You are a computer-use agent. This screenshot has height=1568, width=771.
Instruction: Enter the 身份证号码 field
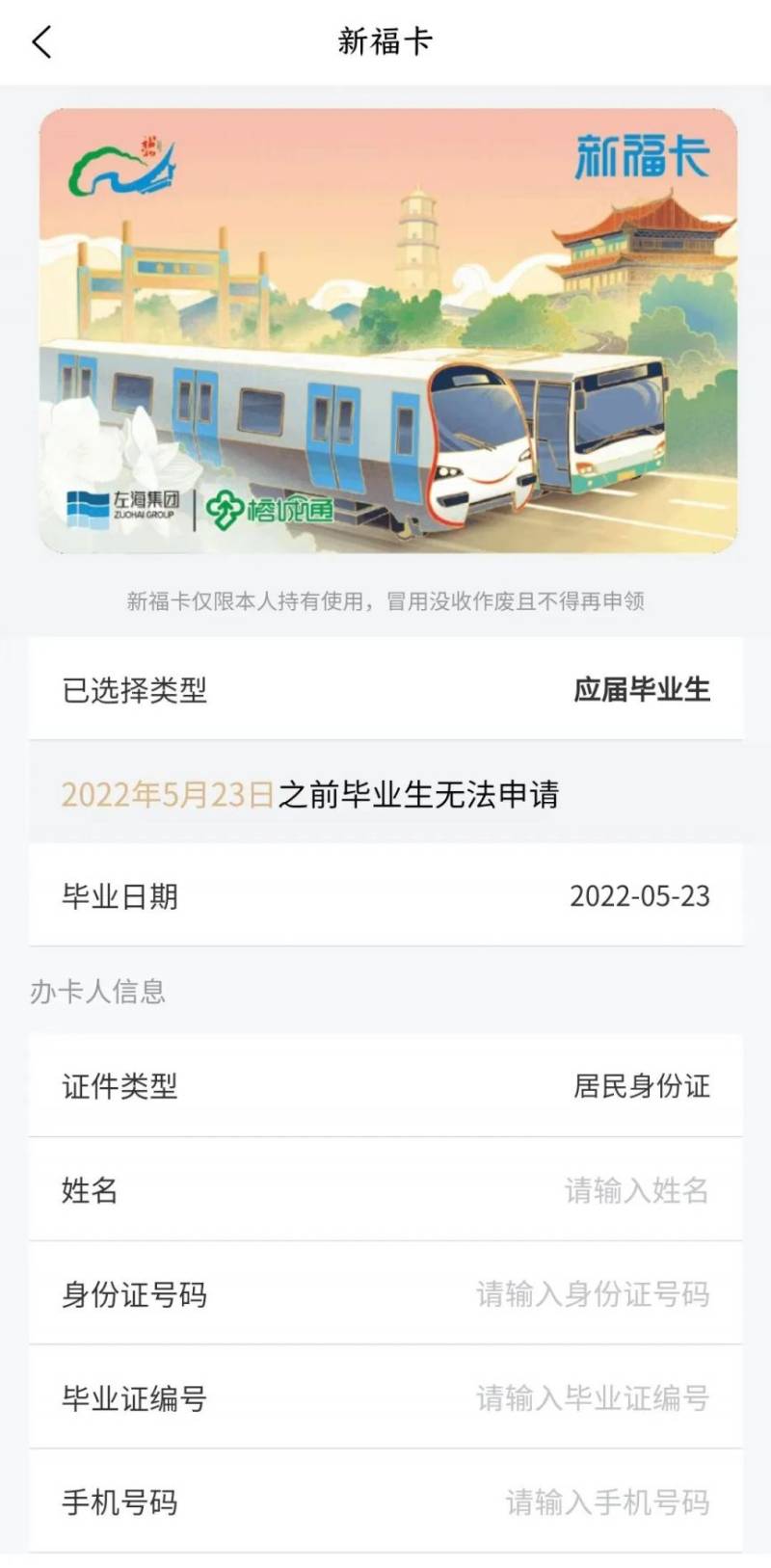(592, 1294)
